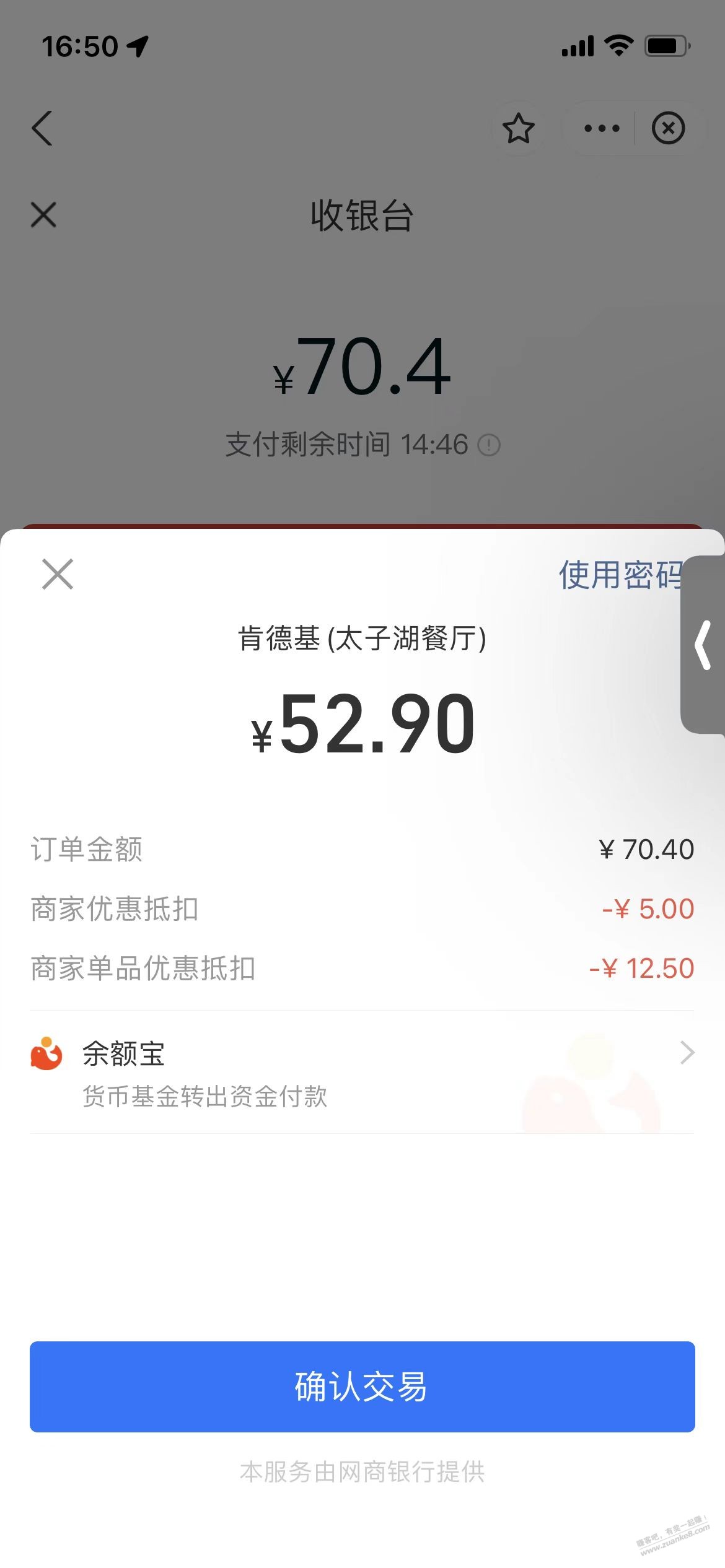
Task: Favorite this mini program with the star
Action: pyautogui.click(x=518, y=128)
